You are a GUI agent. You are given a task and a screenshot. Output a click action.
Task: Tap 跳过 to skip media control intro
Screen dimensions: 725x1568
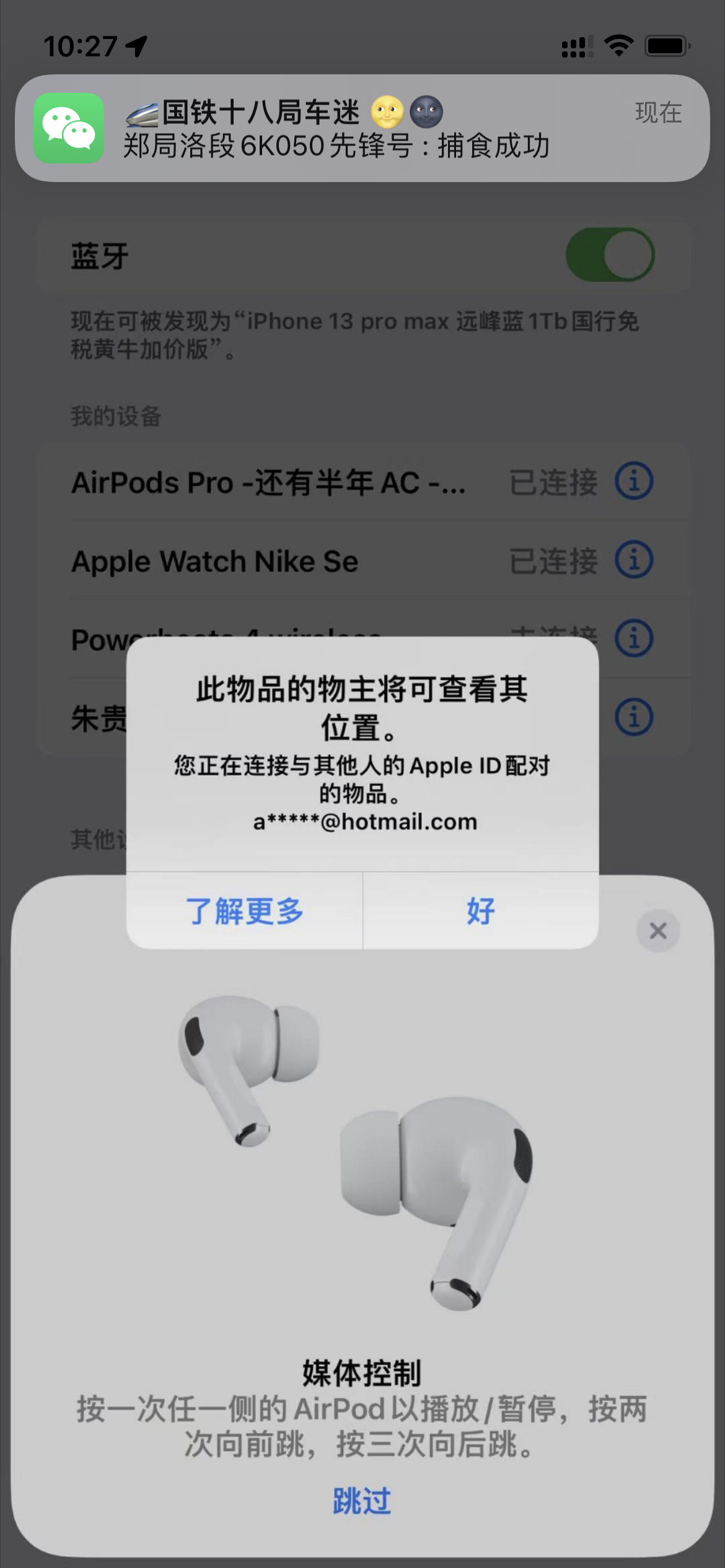pyautogui.click(x=362, y=1500)
